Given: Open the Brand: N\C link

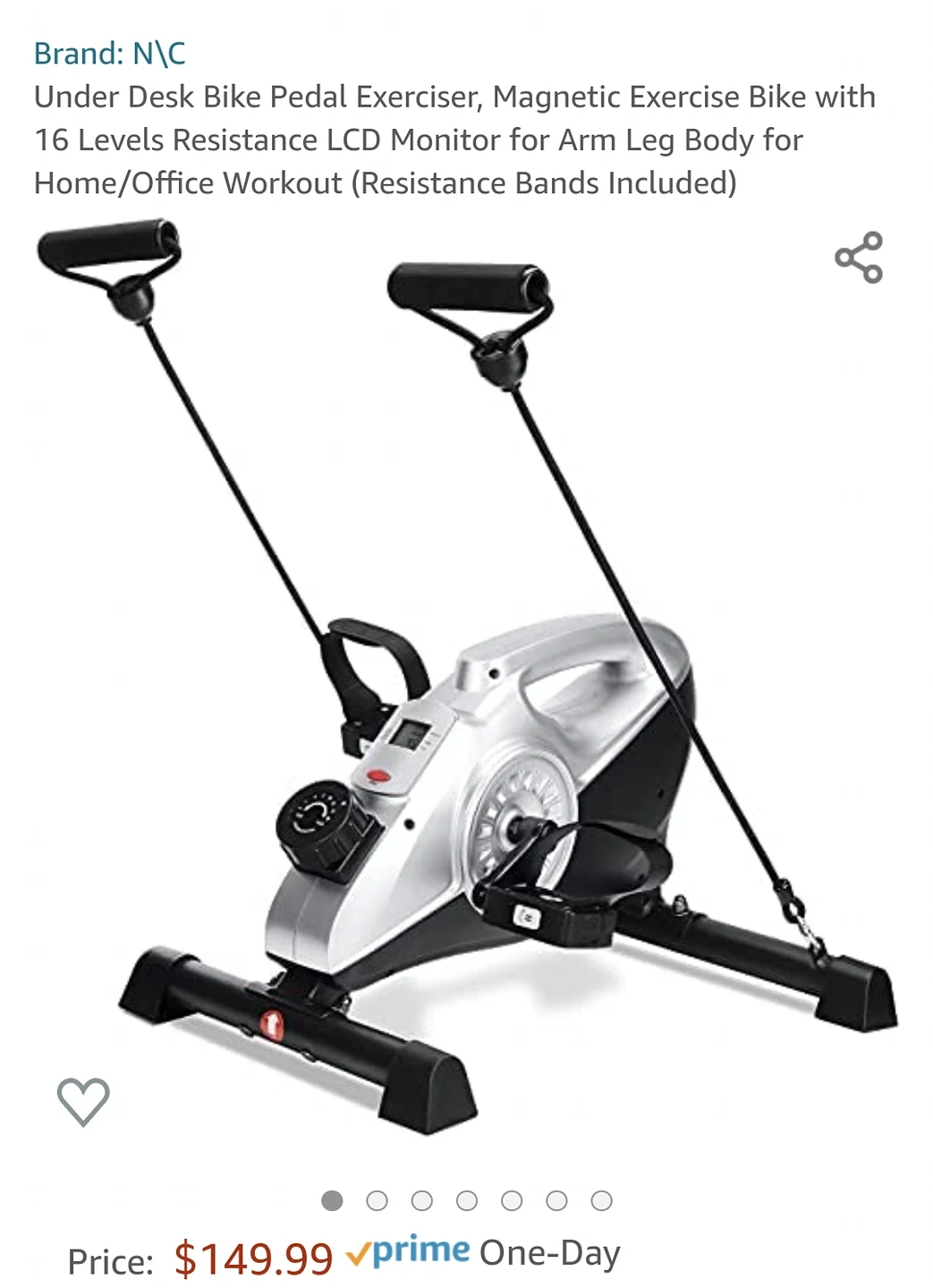Looking at the screenshot, I should pyautogui.click(x=109, y=54).
